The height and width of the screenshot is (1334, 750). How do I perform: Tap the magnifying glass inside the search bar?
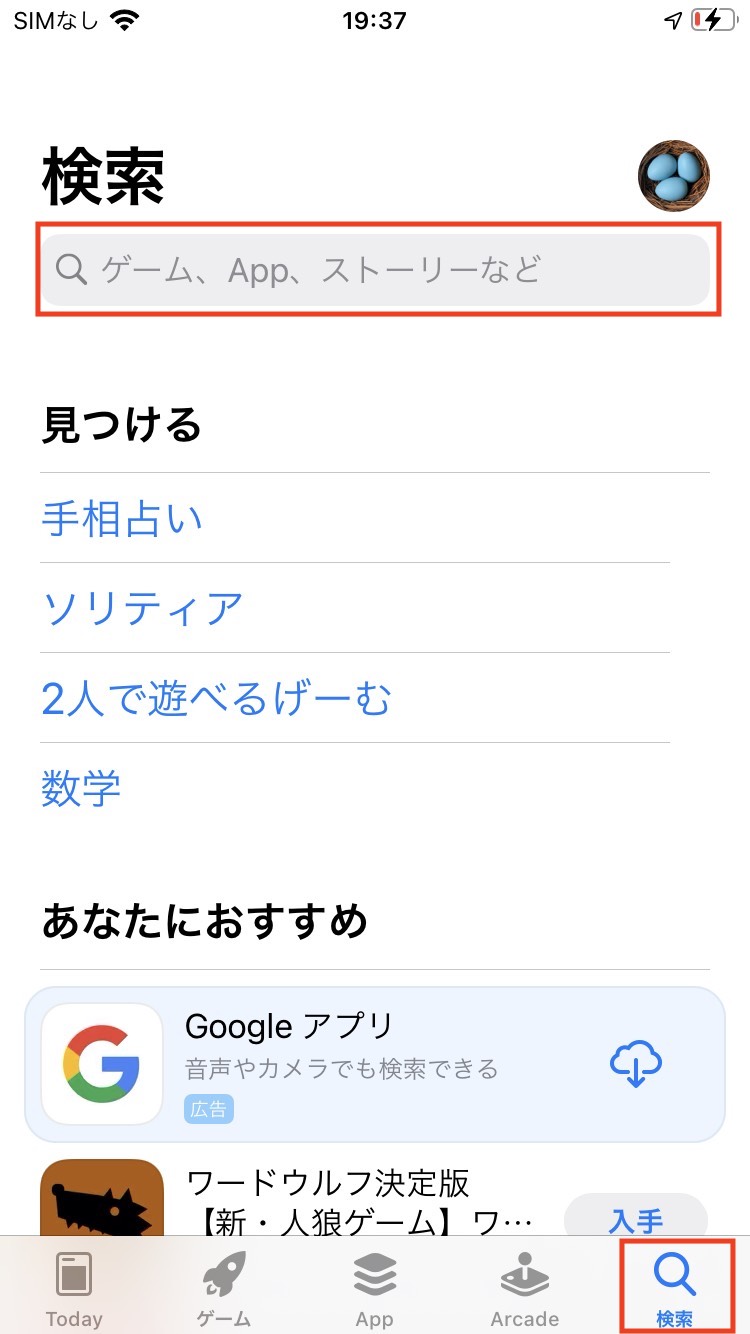point(69,269)
